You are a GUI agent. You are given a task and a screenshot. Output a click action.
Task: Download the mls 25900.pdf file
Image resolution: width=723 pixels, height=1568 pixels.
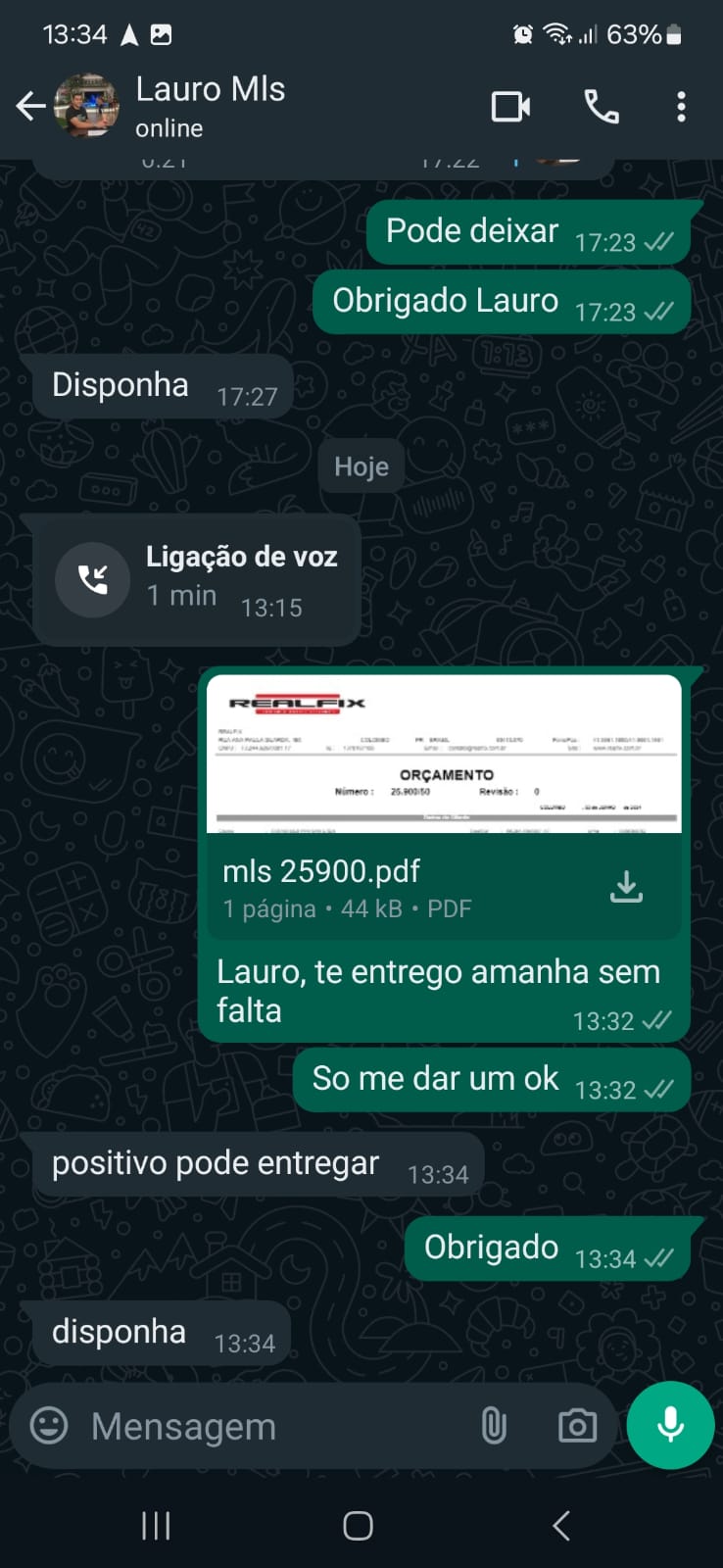coord(626,887)
